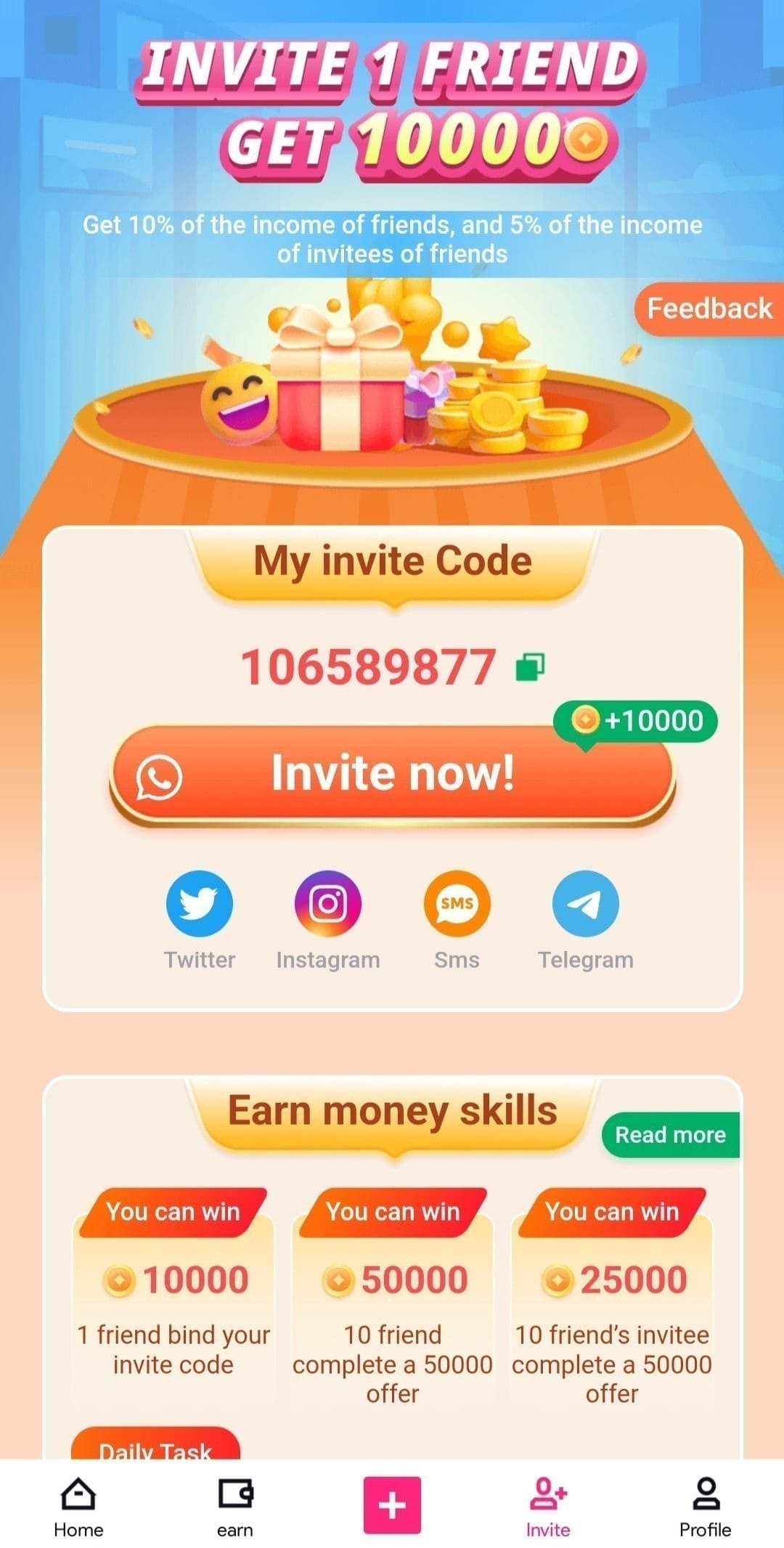Screen dimensions: 784x1548
Task: Tap the pink plus button
Action: coord(392,1505)
